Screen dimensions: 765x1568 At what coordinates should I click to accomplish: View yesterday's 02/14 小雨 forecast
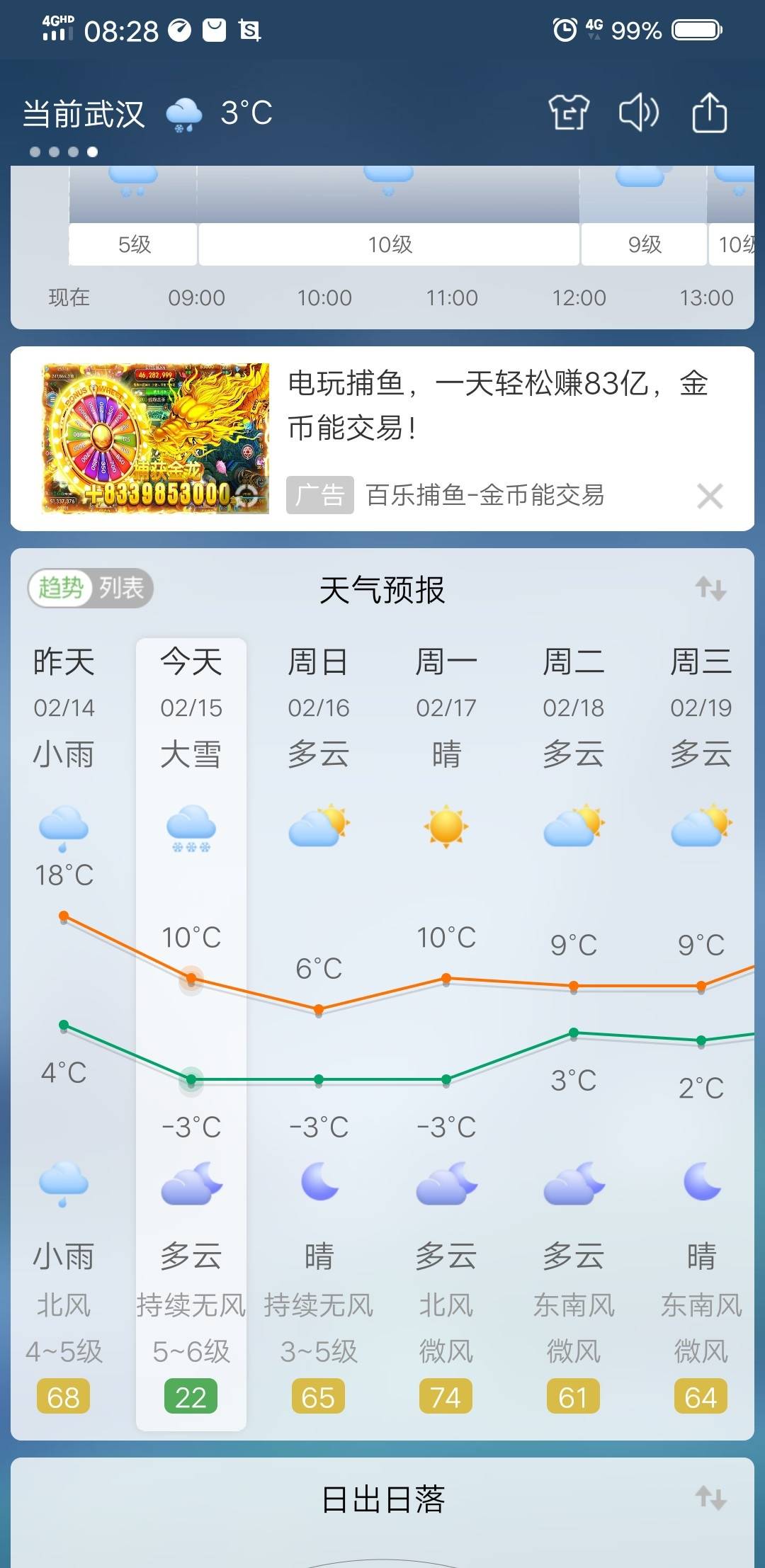pyautogui.click(x=64, y=708)
